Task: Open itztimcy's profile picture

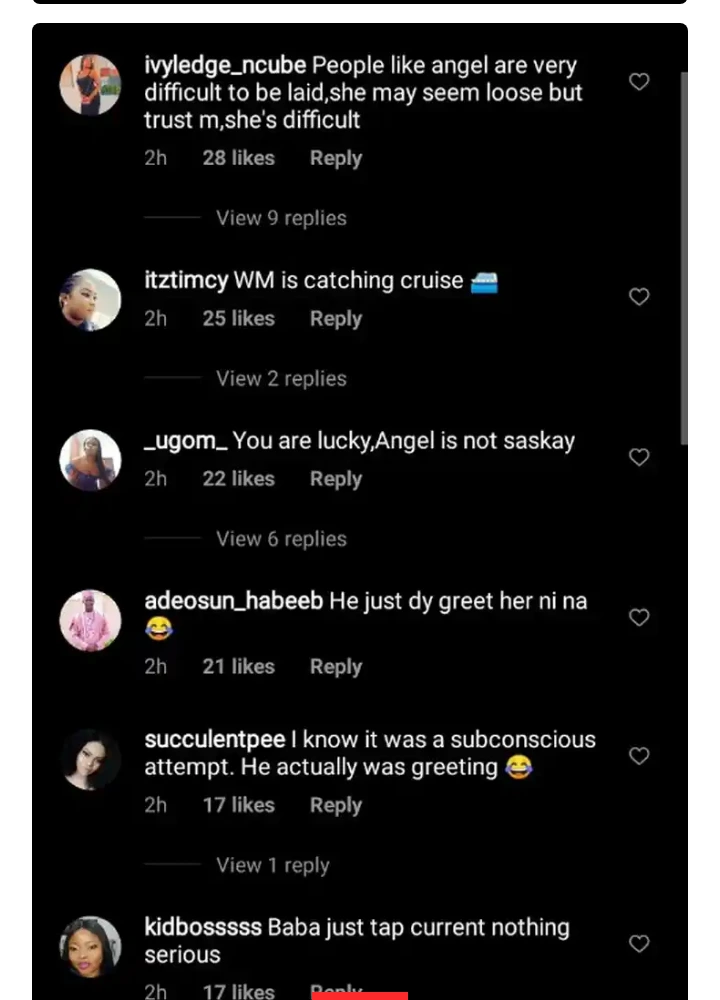Action: 91,299
